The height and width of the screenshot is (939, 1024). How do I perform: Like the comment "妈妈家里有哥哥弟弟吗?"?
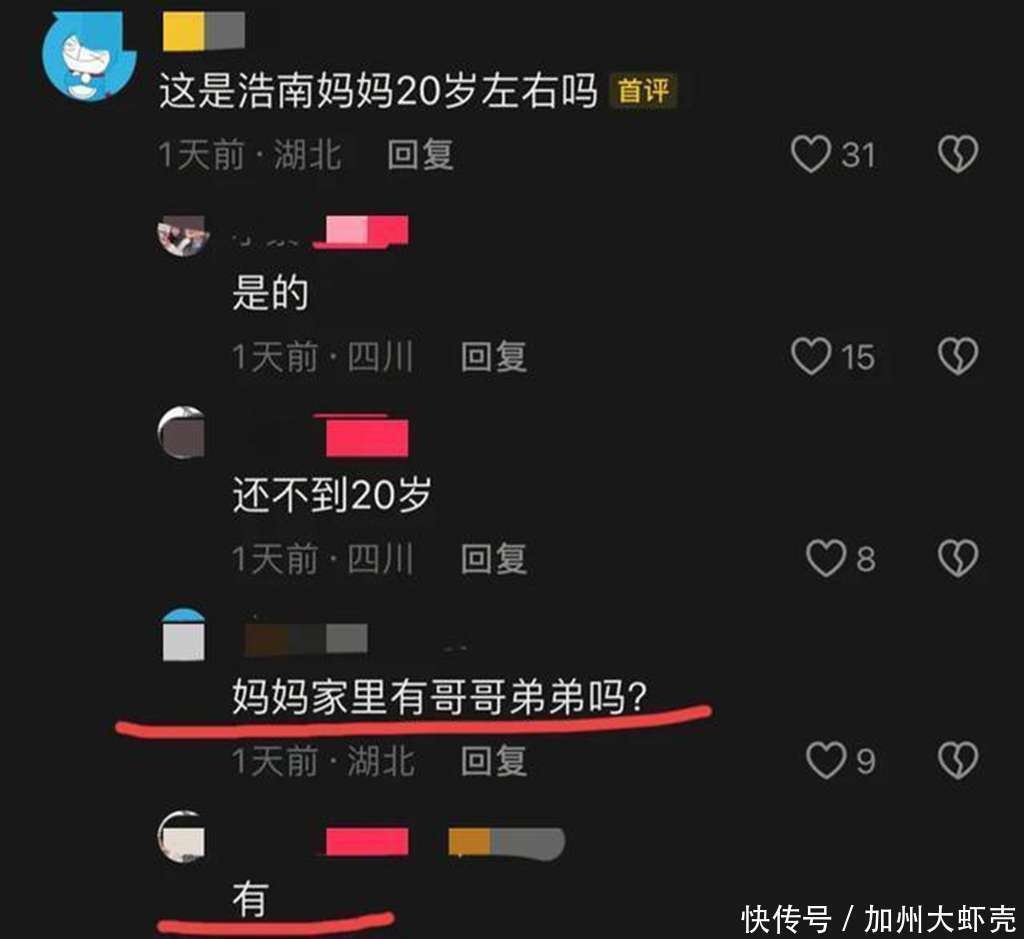click(x=826, y=762)
